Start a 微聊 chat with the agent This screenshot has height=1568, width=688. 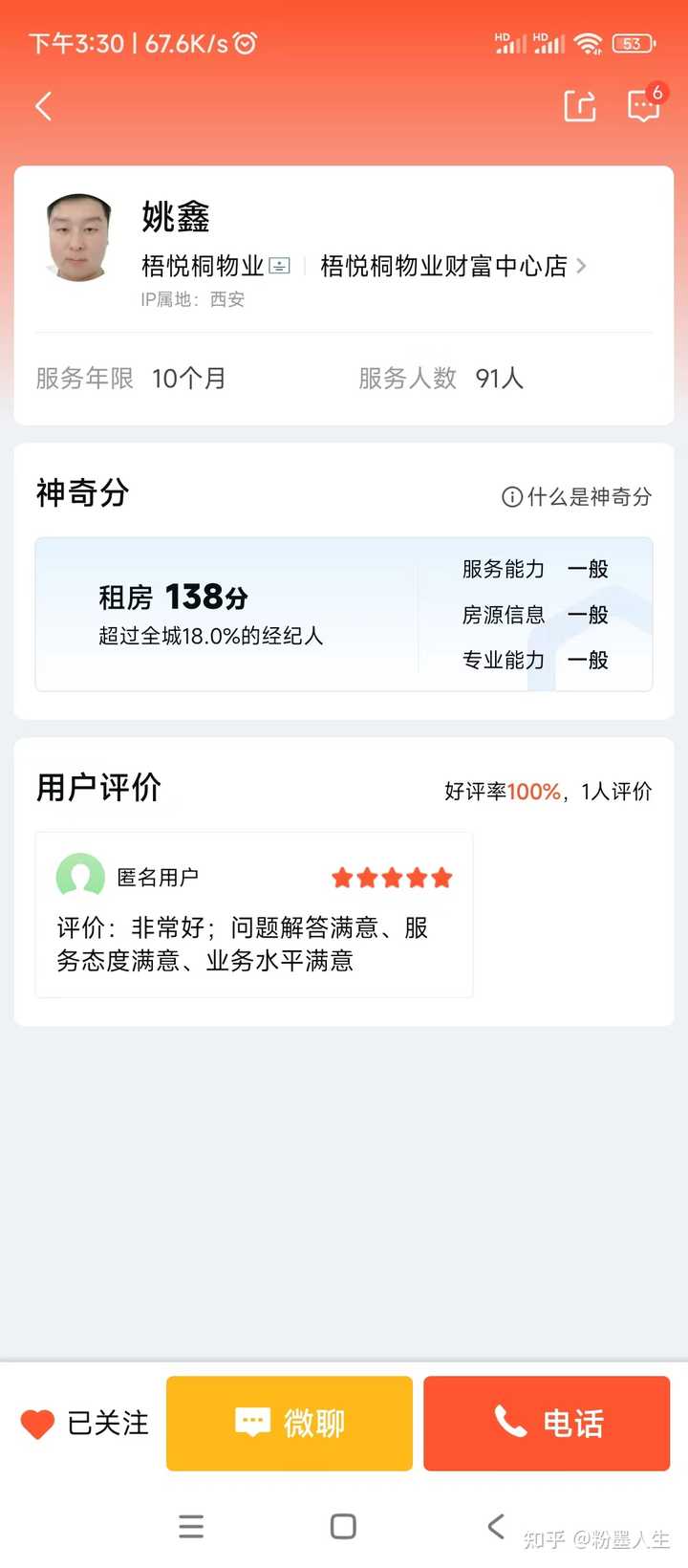(x=290, y=1423)
